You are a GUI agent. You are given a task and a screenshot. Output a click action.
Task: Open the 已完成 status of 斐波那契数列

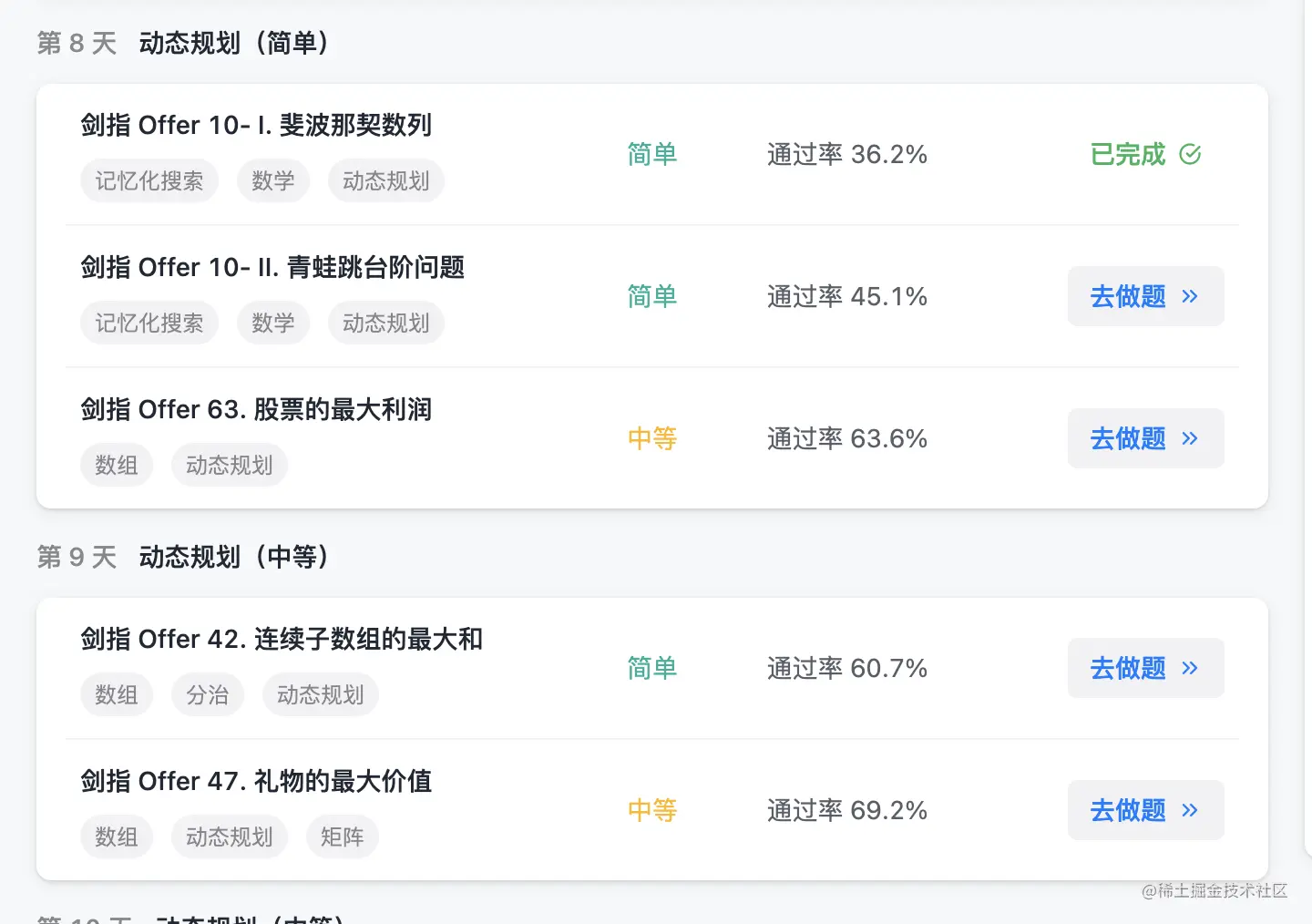coord(1145,154)
